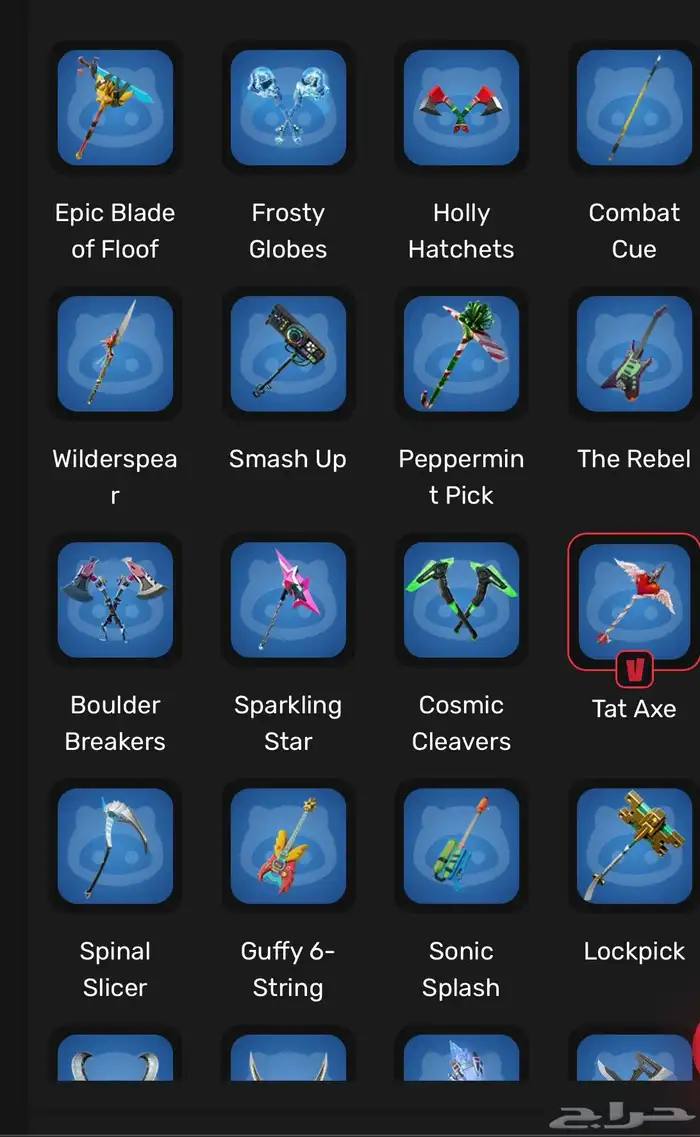This screenshot has width=700, height=1137.
Task: Open the Cosmic Cleavers item
Action: 461,600
